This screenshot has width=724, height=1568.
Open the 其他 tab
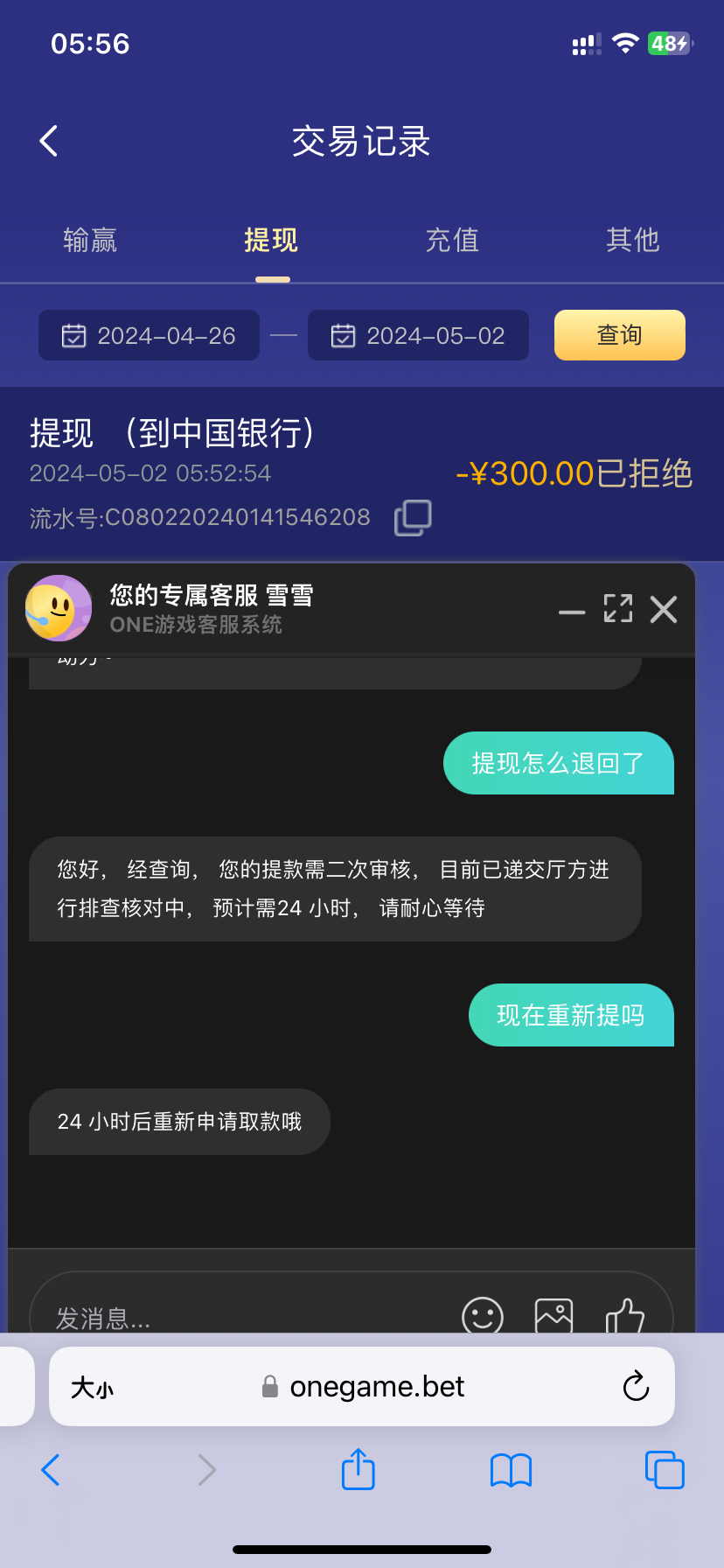[632, 240]
